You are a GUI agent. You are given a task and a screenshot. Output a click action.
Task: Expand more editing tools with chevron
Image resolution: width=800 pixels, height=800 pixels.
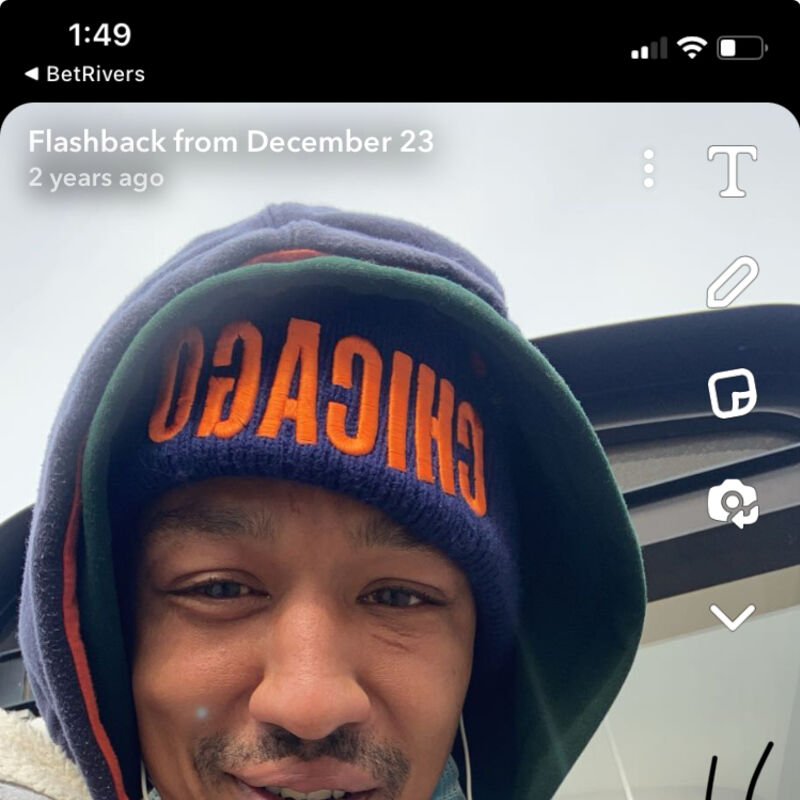(x=732, y=618)
